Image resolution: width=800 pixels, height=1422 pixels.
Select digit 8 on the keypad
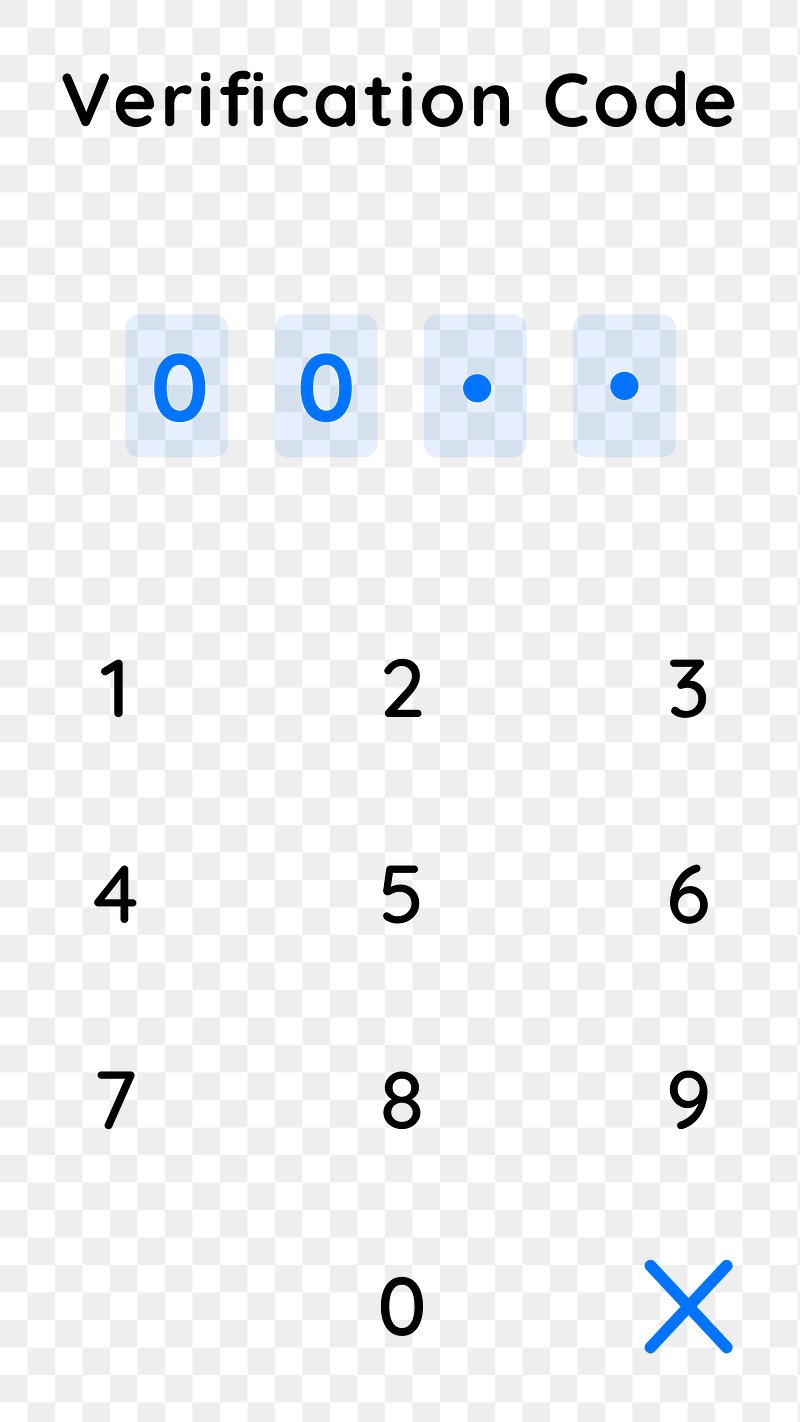pos(402,1100)
